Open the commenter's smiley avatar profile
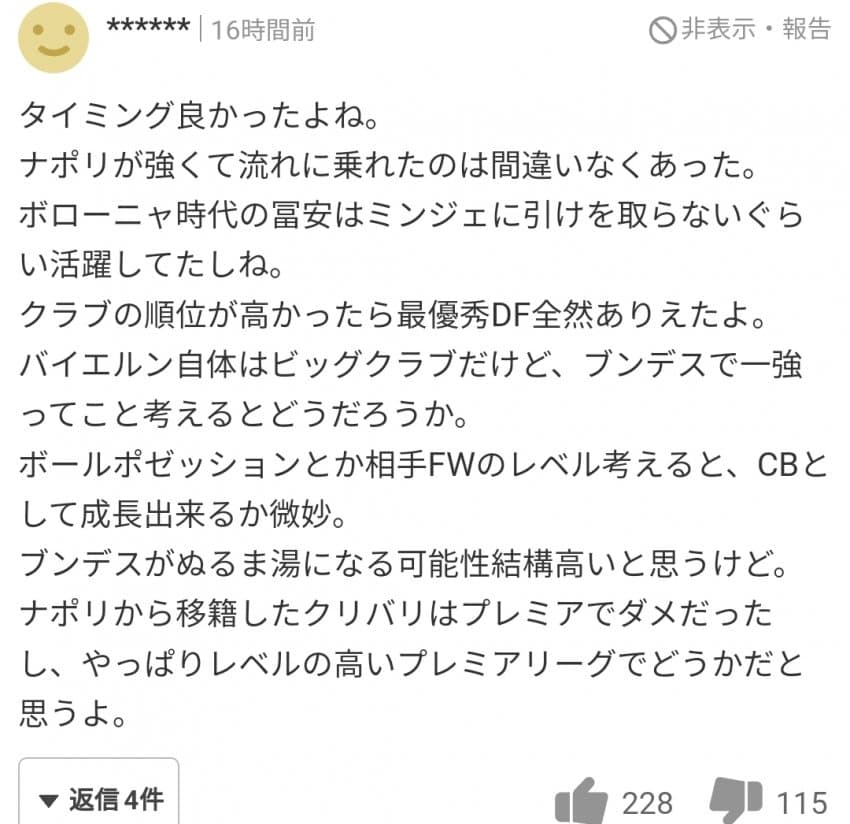 tap(52, 38)
